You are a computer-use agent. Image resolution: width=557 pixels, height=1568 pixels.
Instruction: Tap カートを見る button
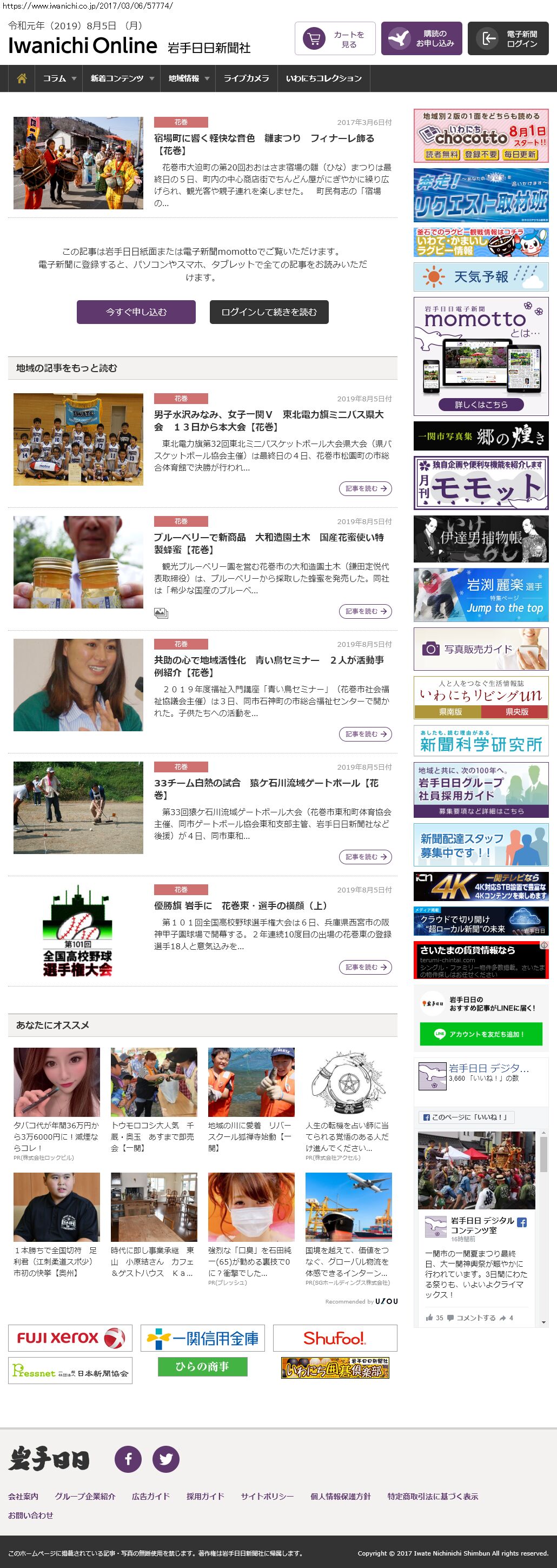(335, 39)
